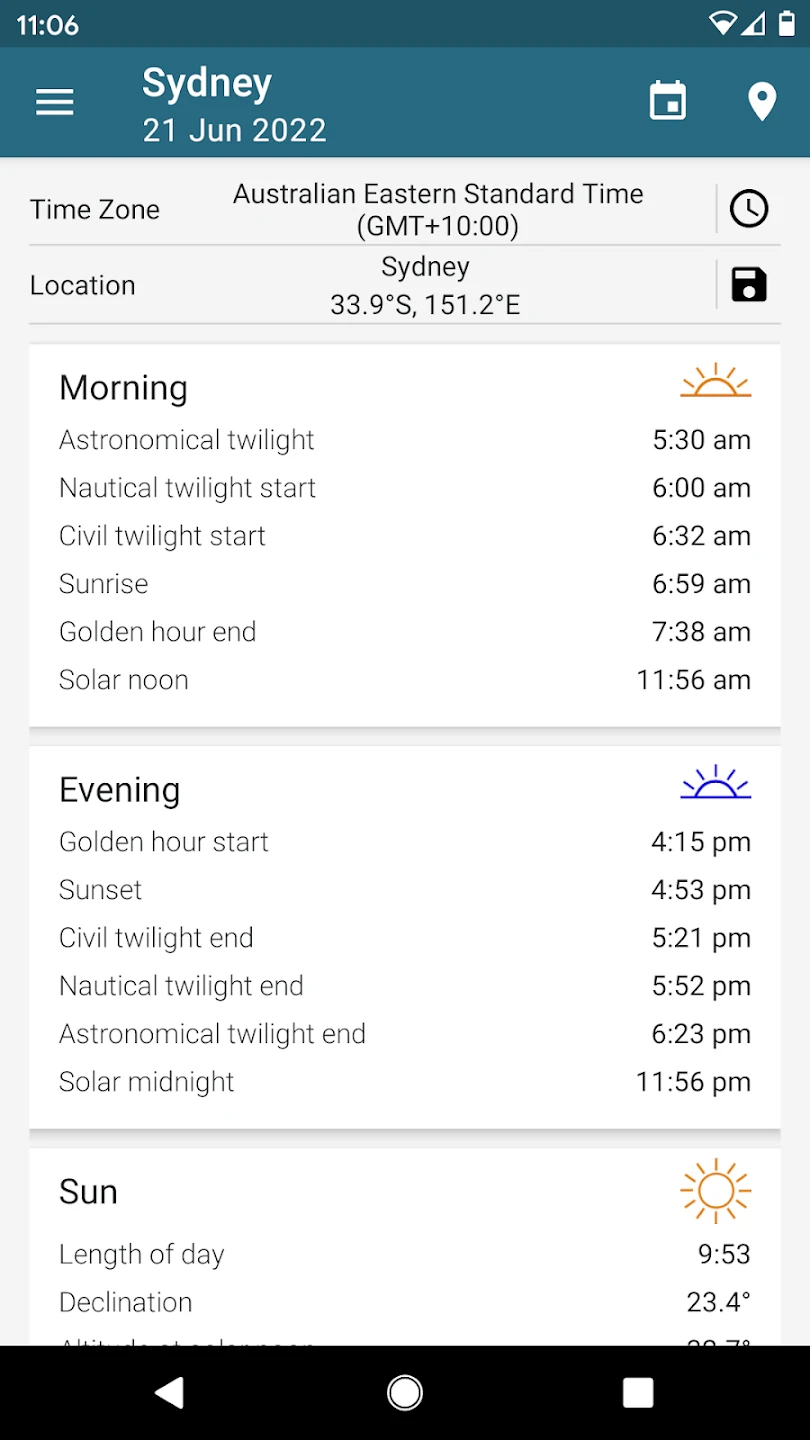The width and height of the screenshot is (810, 1440).
Task: Change time zone via the clock icon
Action: click(749, 209)
